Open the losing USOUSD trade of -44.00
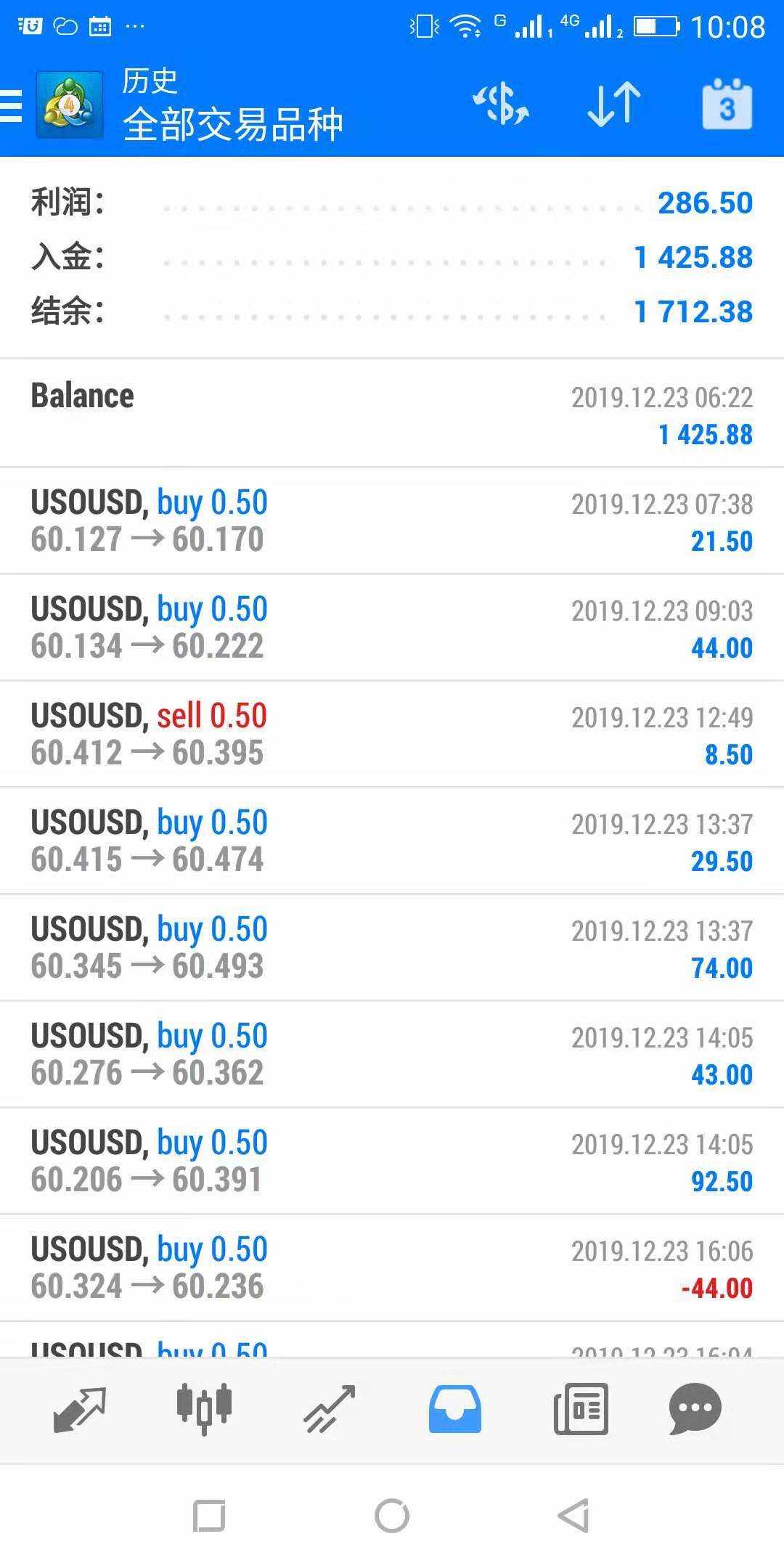Image resolution: width=784 pixels, height=1568 pixels. [392, 1268]
